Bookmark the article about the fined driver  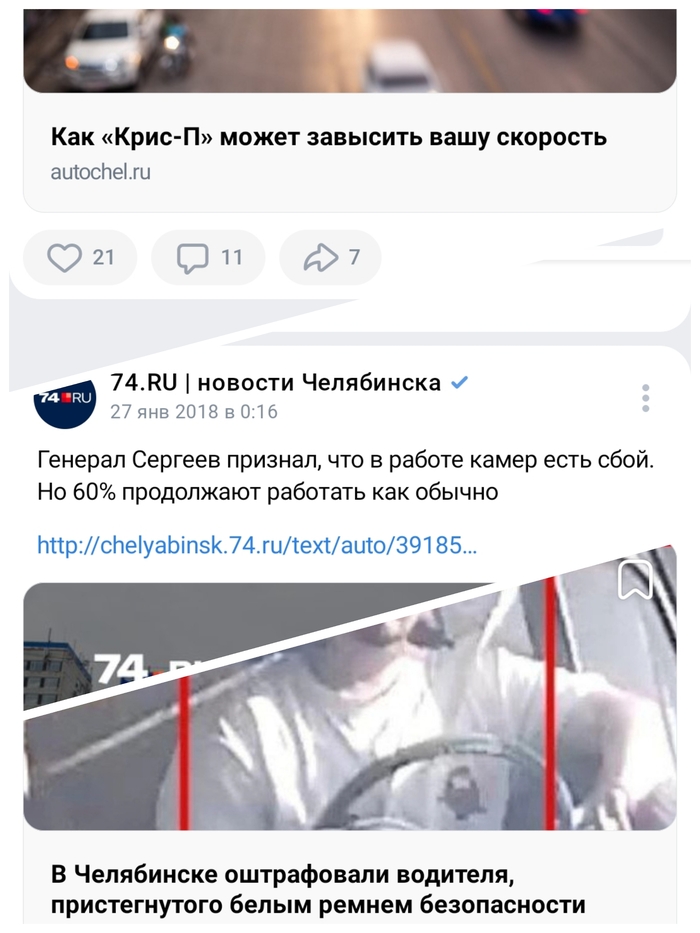(636, 581)
